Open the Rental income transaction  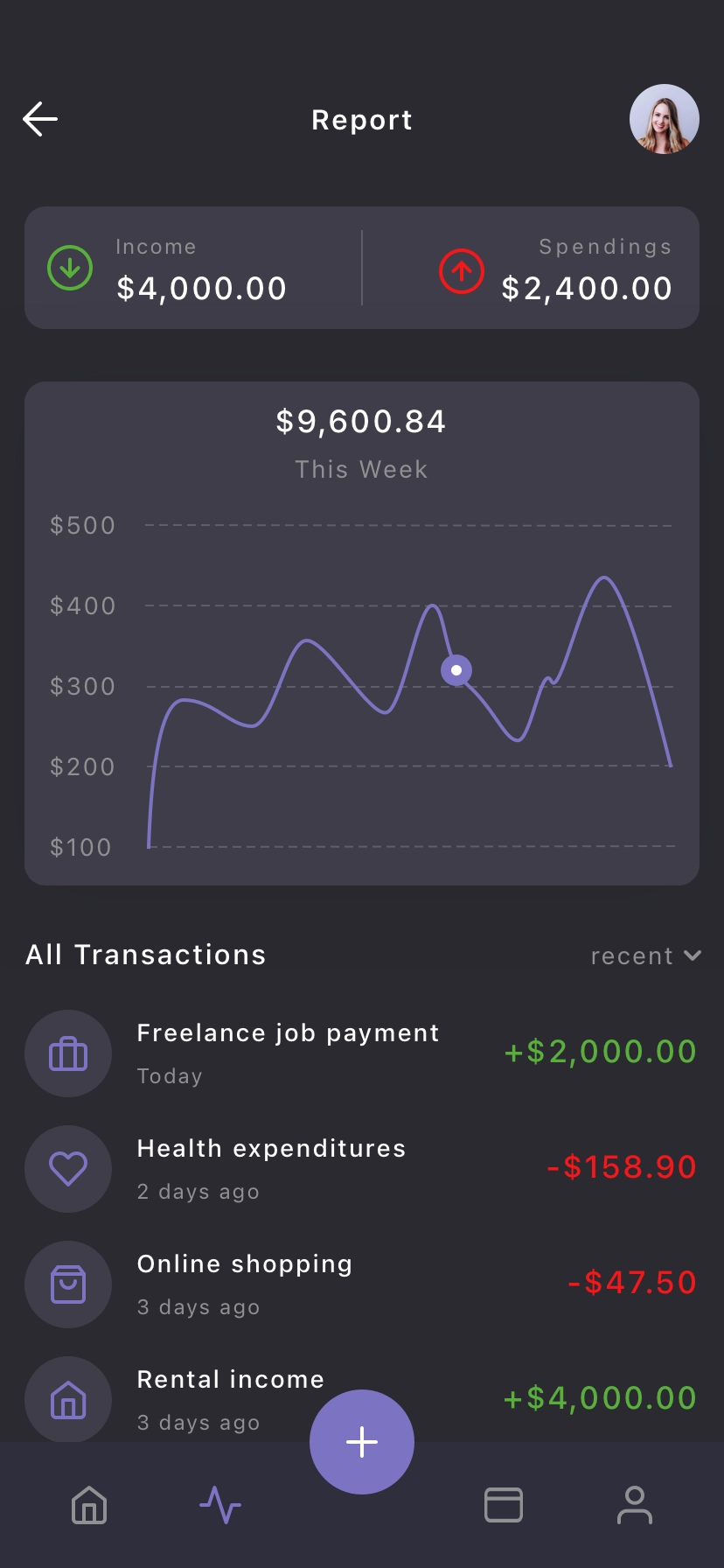[x=361, y=1399]
